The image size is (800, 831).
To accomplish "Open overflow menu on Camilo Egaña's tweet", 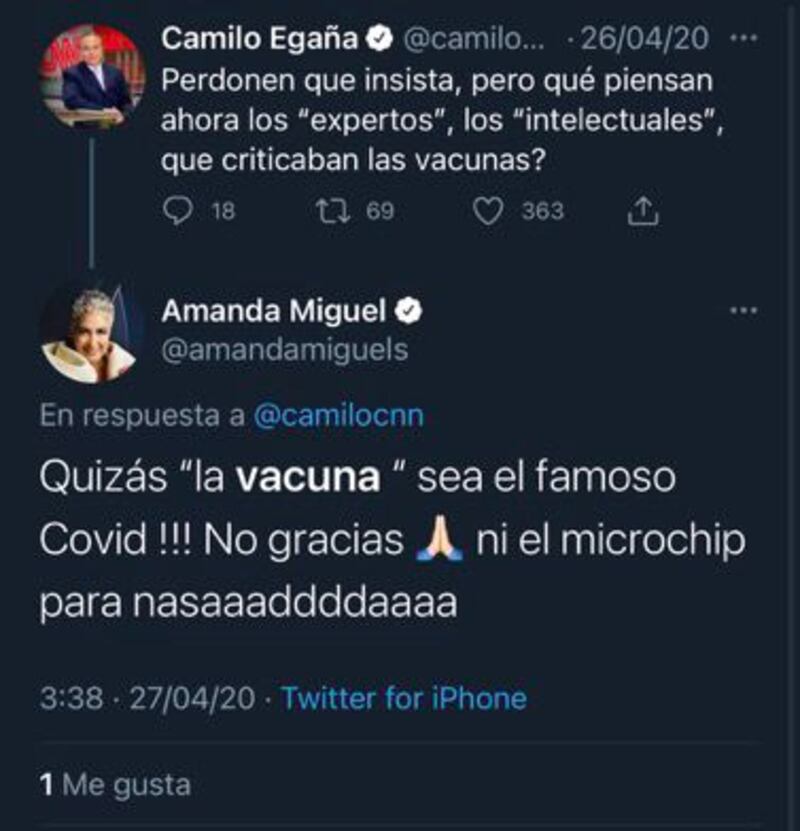I will [745, 40].
